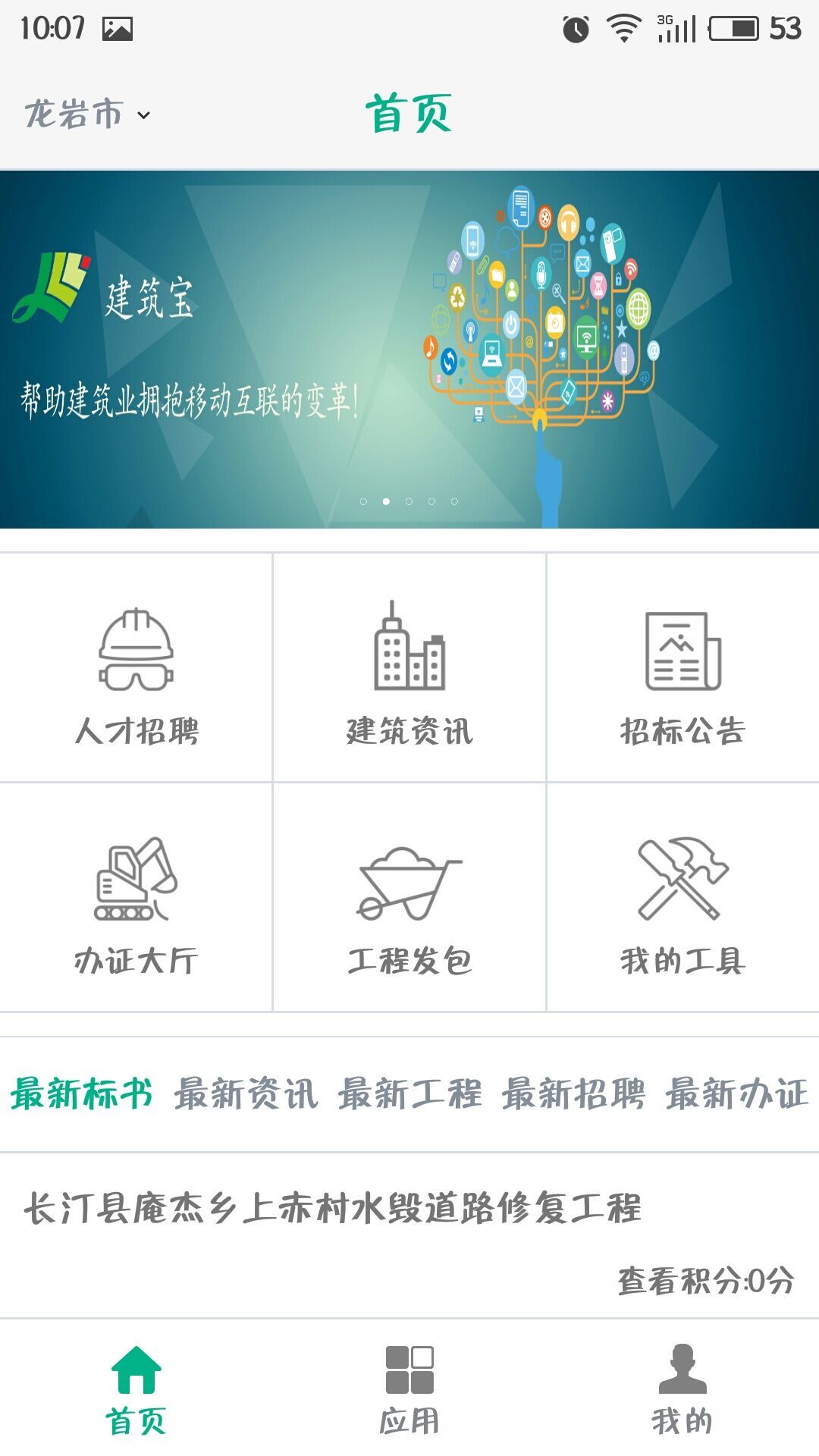Screen dimensions: 819x1456
Task: Open 招标公告 section
Action: click(x=683, y=667)
